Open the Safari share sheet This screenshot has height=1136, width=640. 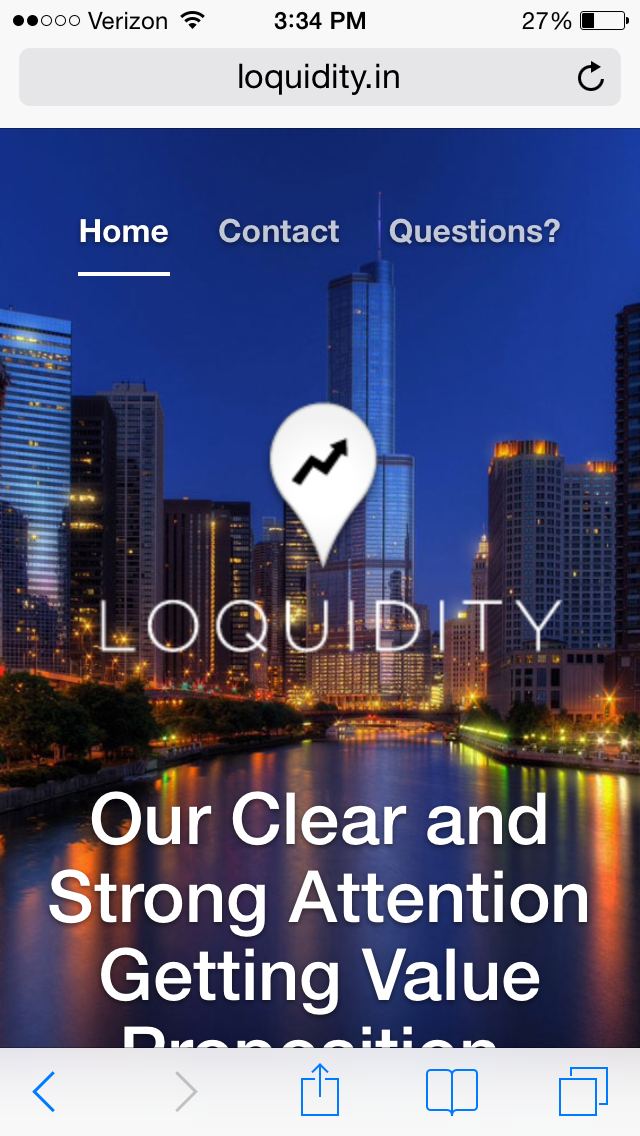[x=320, y=1090]
